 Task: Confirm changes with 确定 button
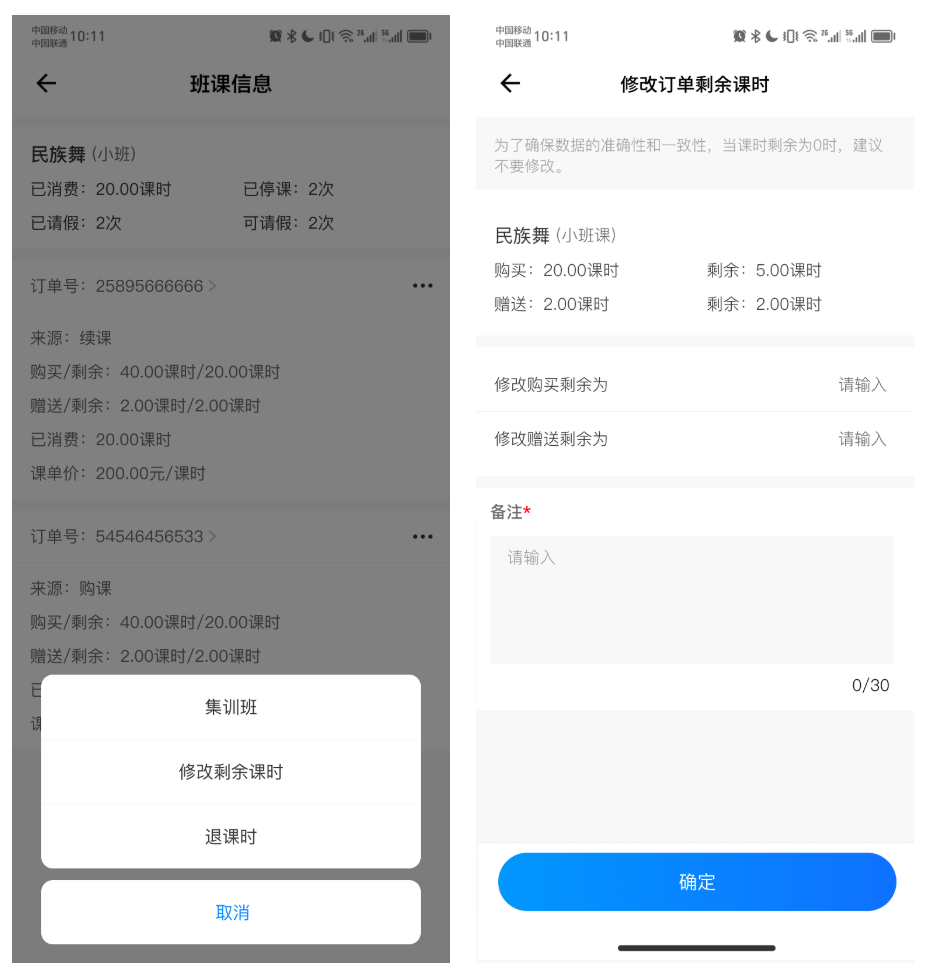pos(696,882)
